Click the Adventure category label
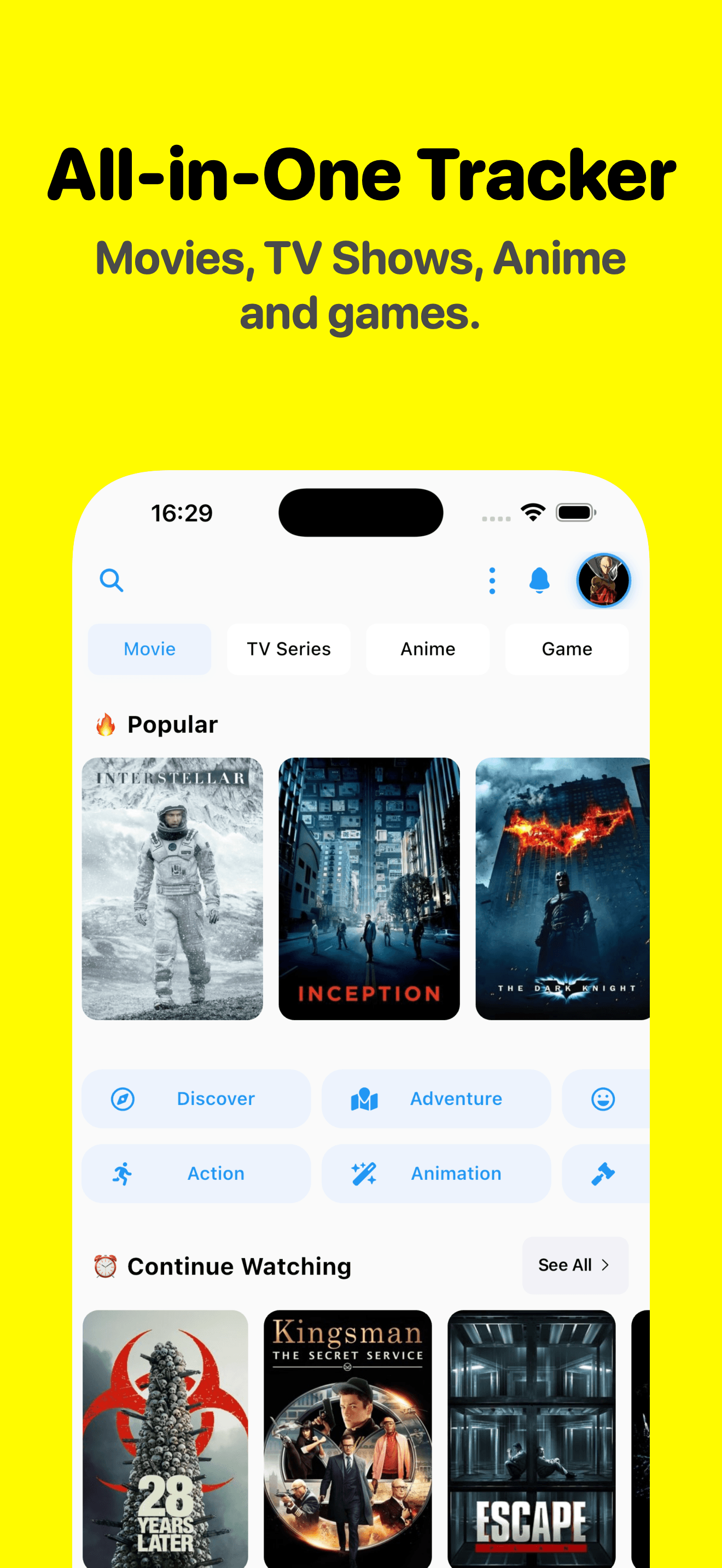The height and width of the screenshot is (1568, 722). coord(456,1099)
